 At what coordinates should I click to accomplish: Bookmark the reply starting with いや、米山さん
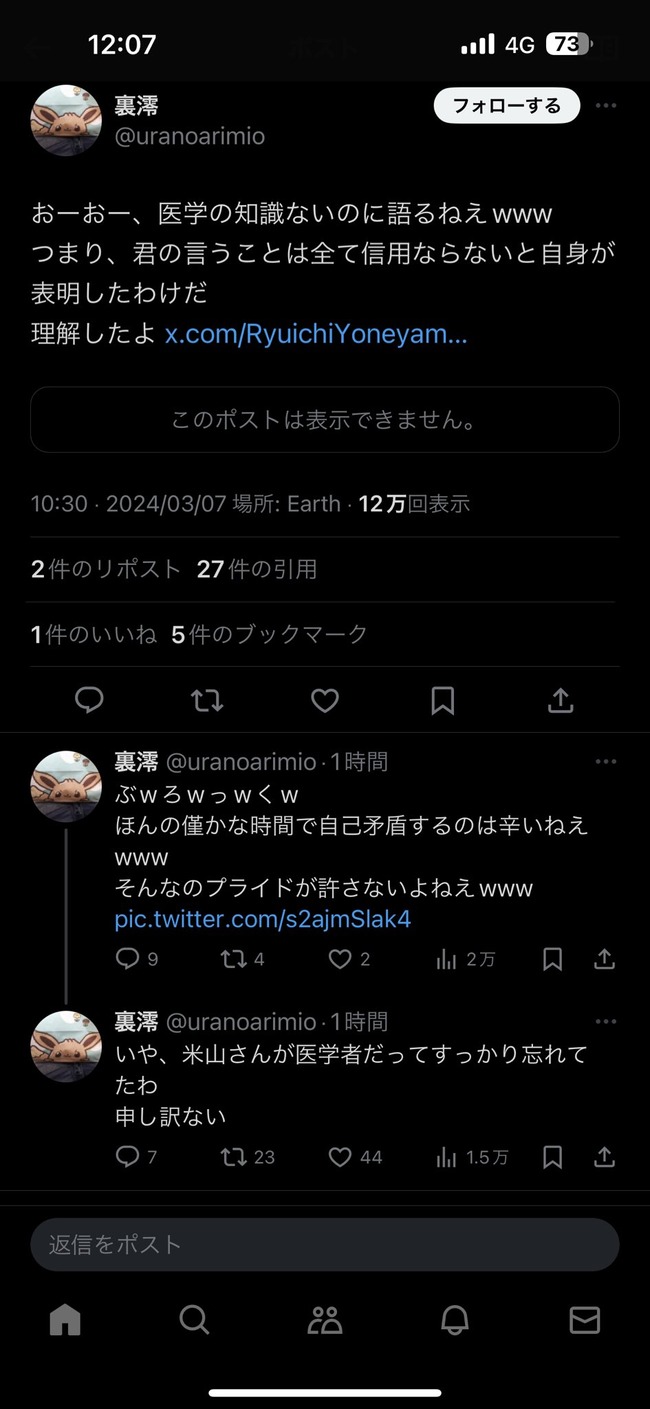(x=552, y=1157)
